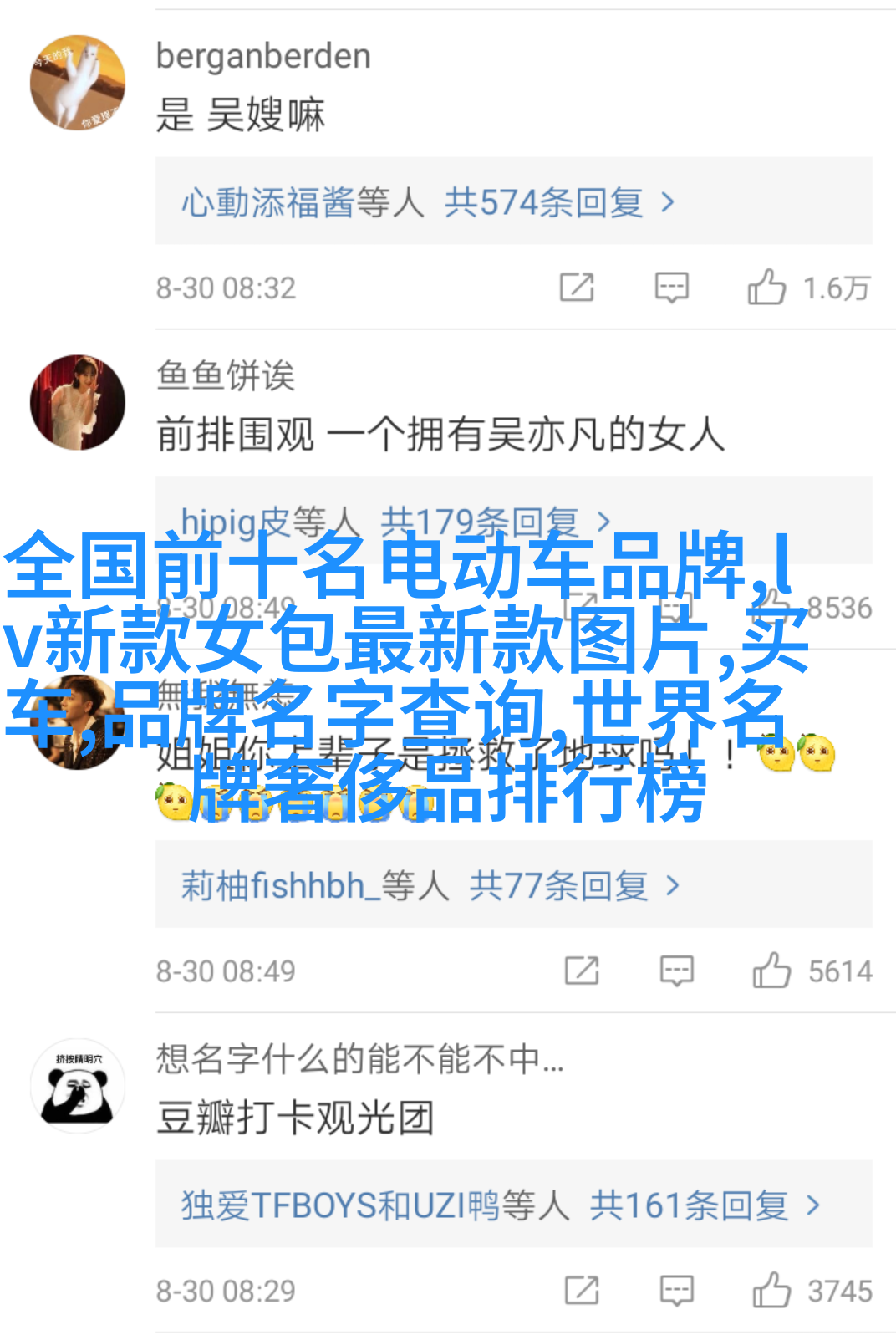Reply to the 豆瓣打卡观光团 comment
Image resolution: width=896 pixels, height=1335 pixels.
(676, 1291)
